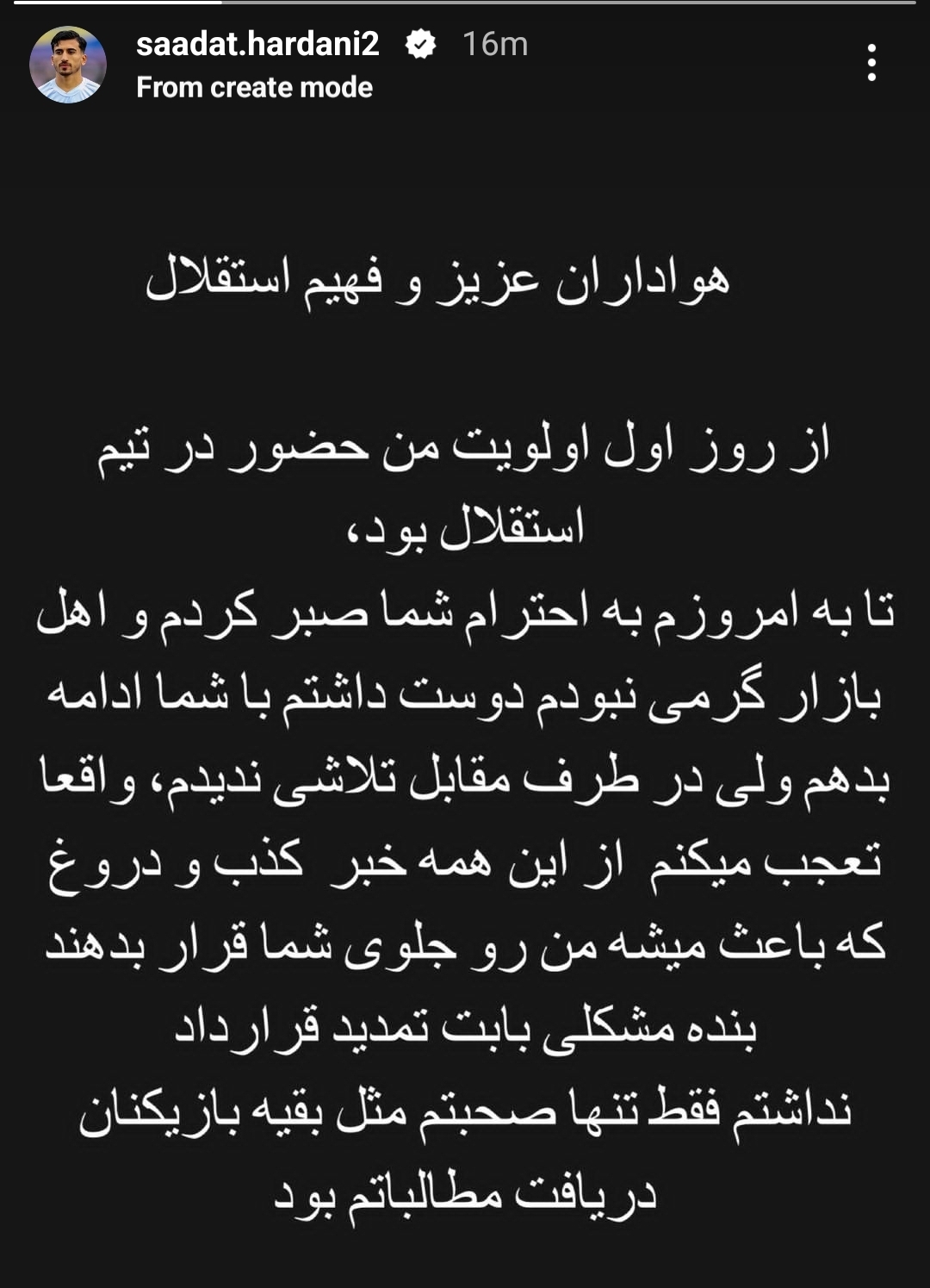Click the 'From create mode' label
The height and width of the screenshot is (1288, 930).
(x=254, y=87)
